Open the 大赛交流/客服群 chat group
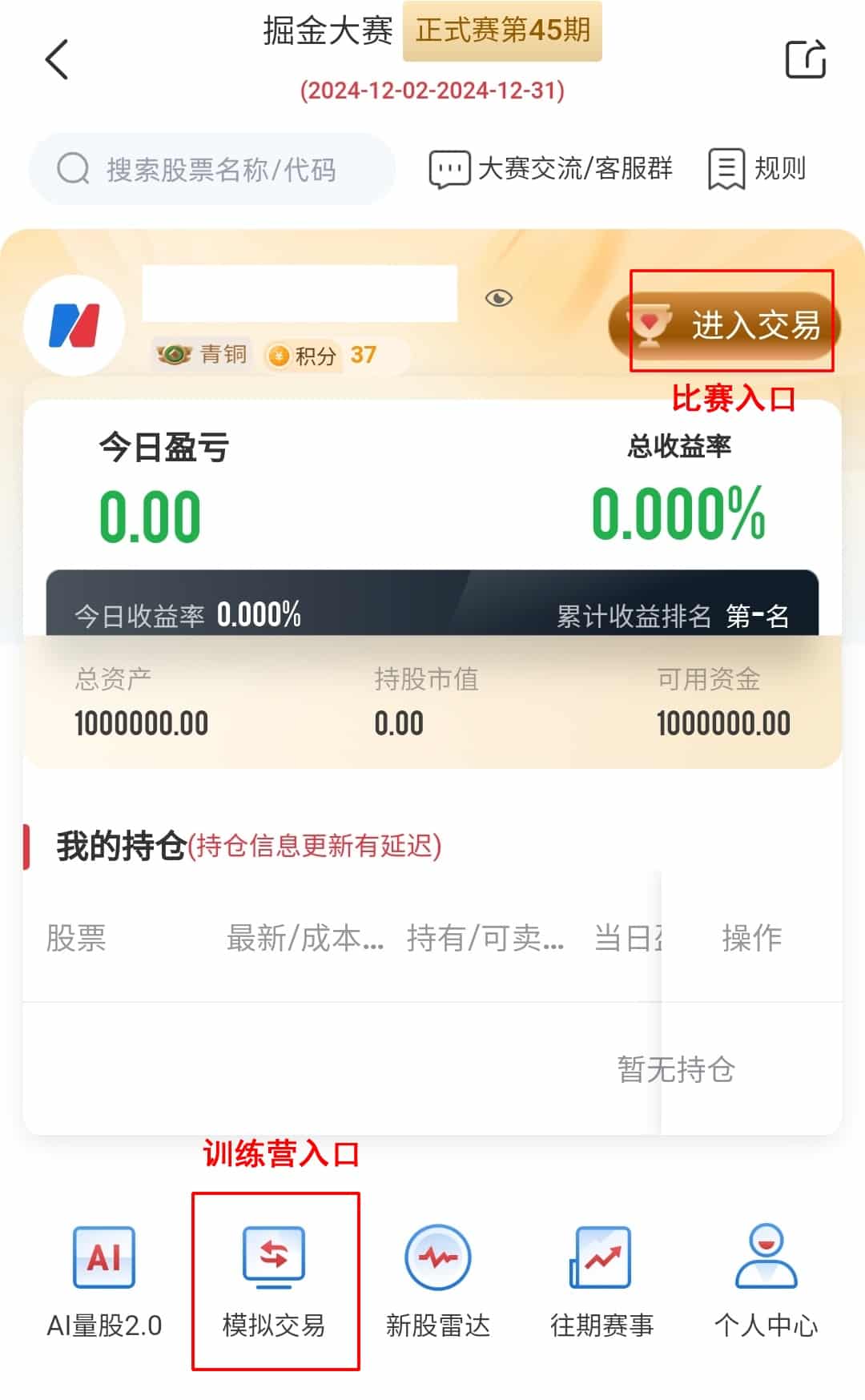The height and width of the screenshot is (1400, 865). click(550, 168)
